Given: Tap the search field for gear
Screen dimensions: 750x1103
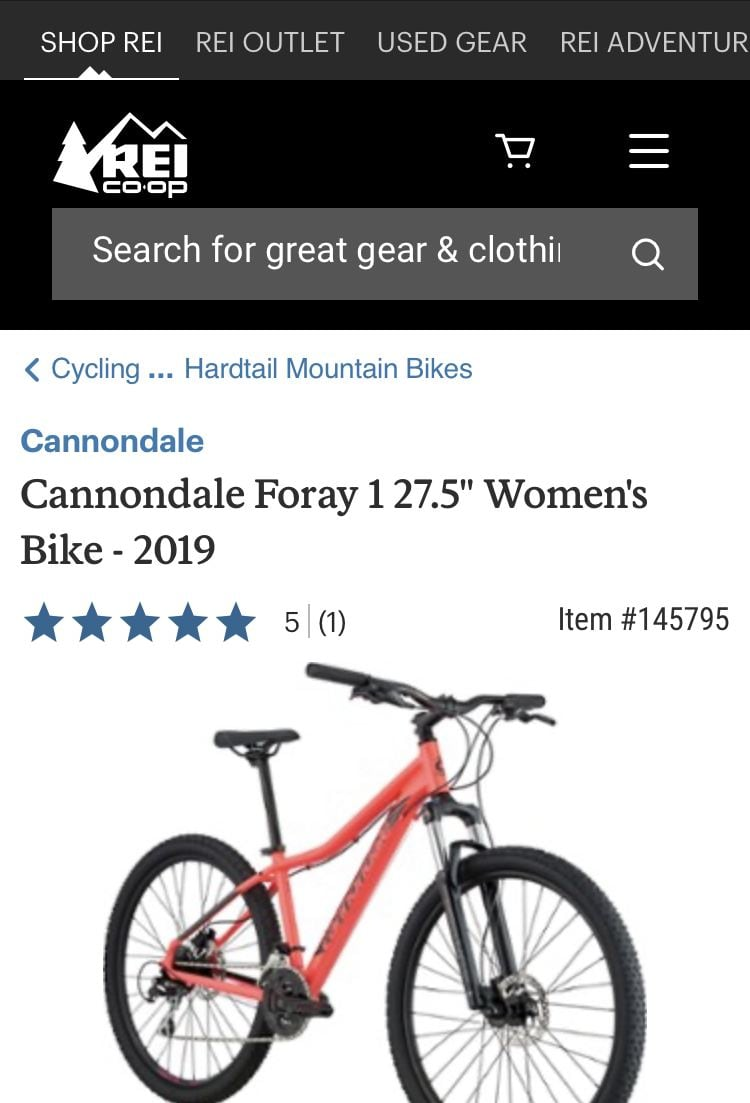Looking at the screenshot, I should click(330, 251).
